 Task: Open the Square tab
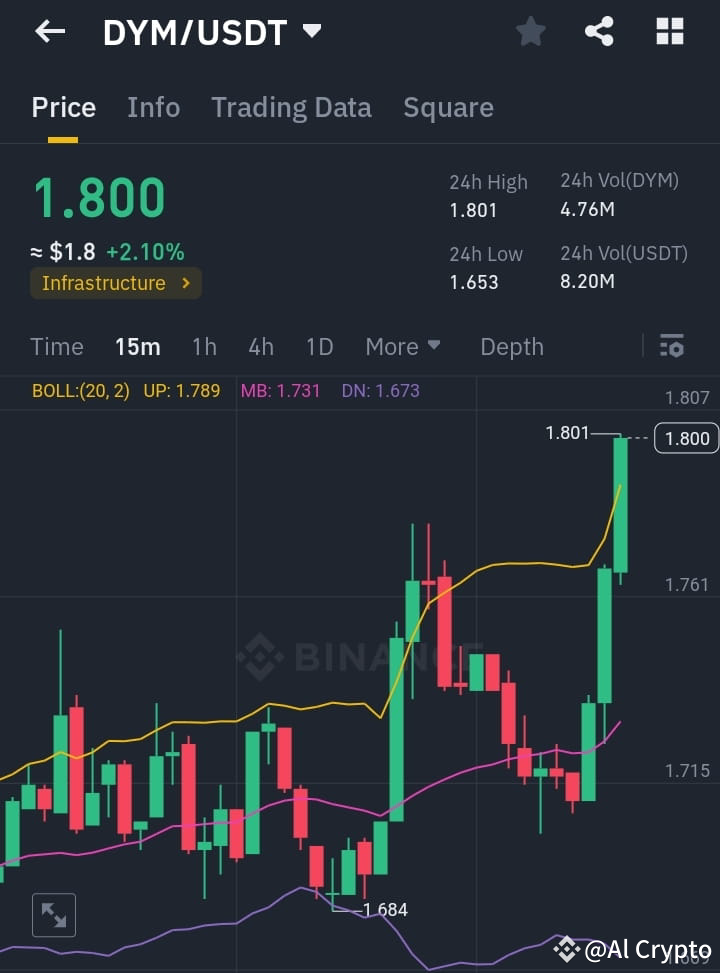point(448,107)
